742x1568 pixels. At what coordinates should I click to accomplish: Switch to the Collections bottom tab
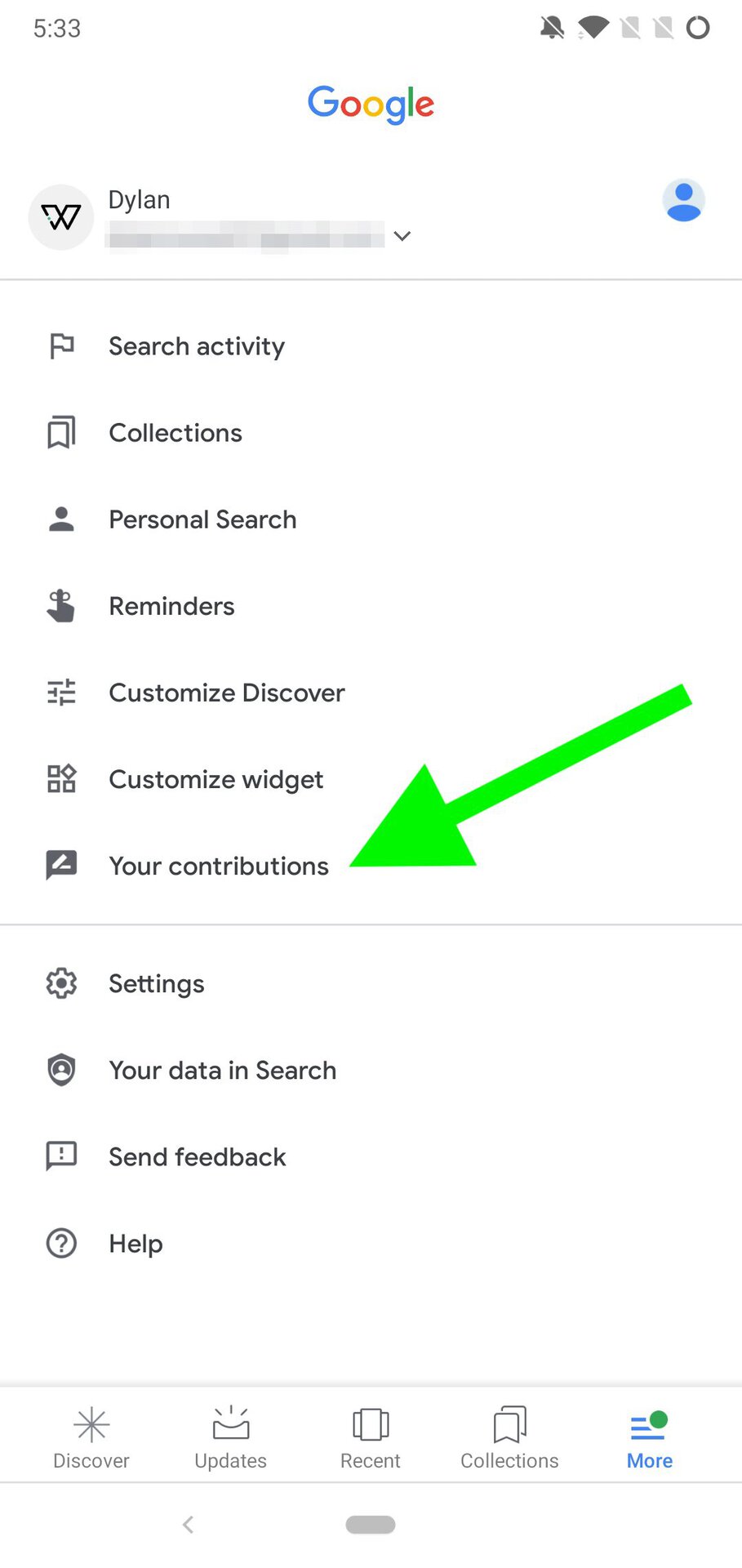(509, 1437)
